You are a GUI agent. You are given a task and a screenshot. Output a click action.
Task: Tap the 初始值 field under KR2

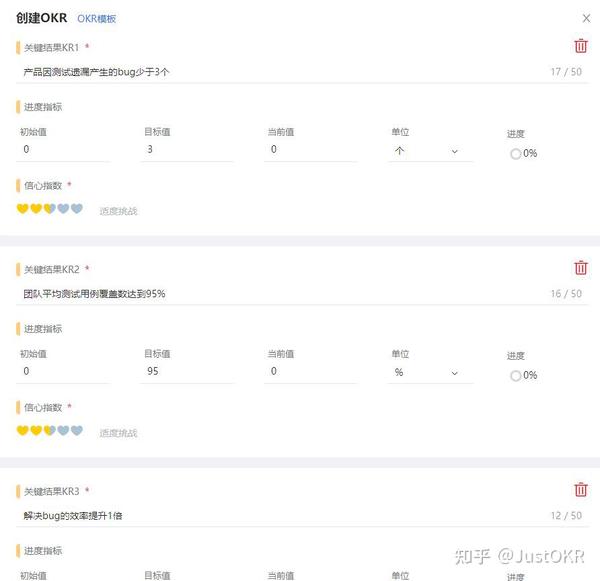tap(64, 372)
